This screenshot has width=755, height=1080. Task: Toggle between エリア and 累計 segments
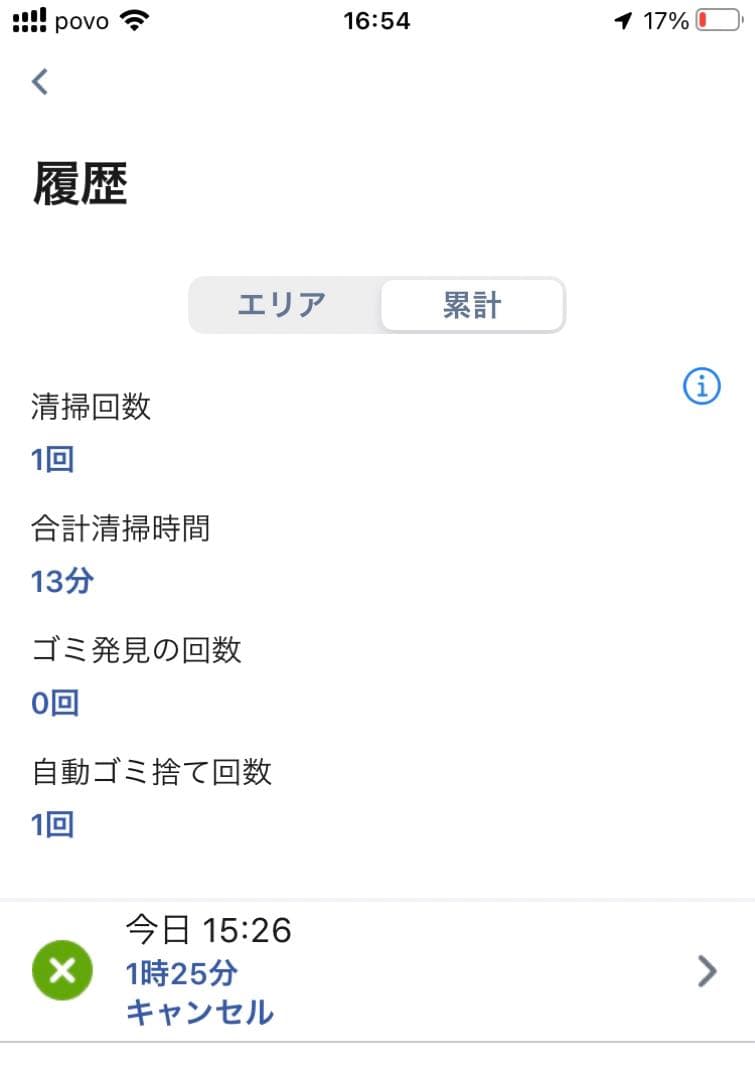pos(377,305)
